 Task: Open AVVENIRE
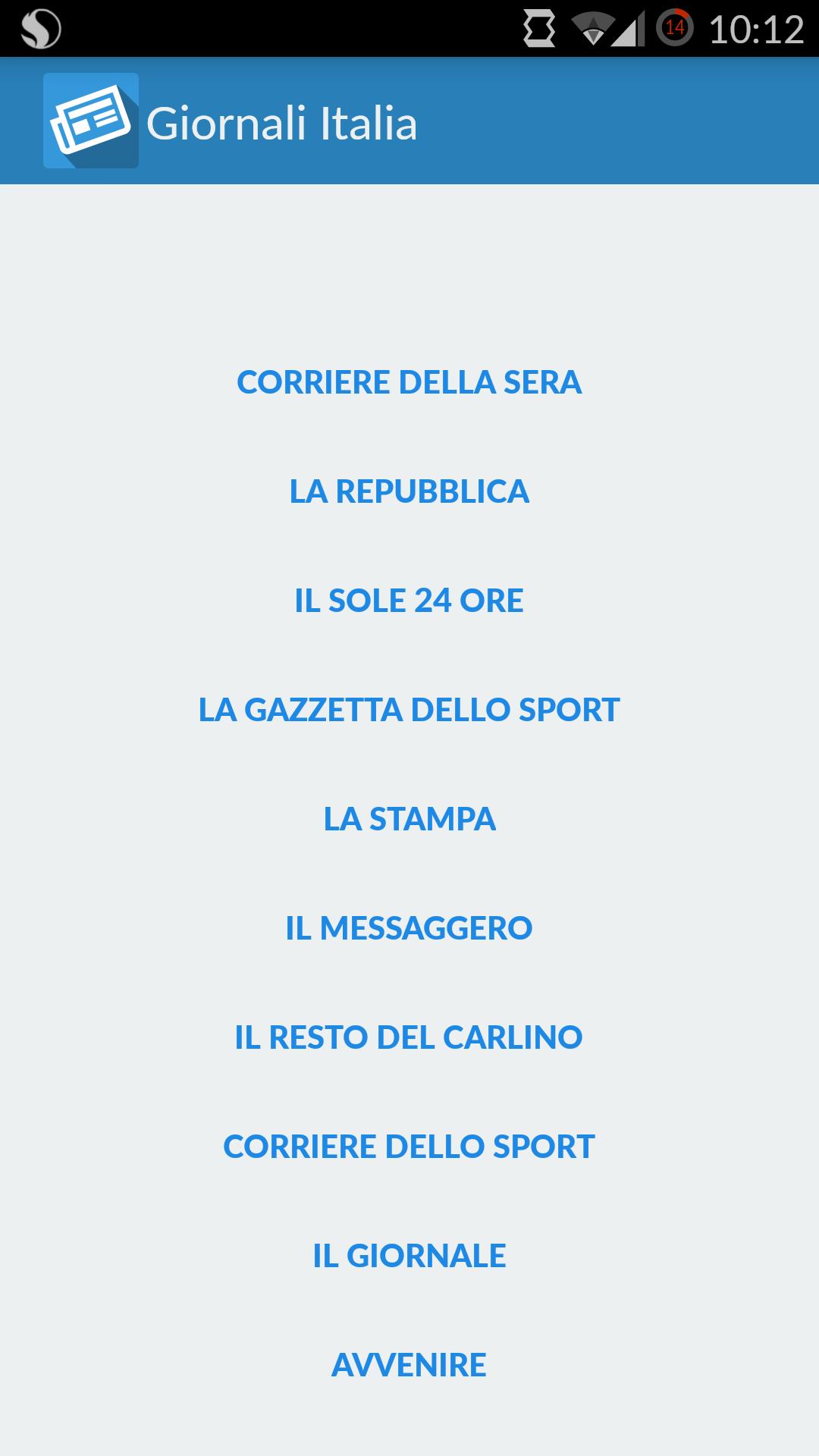[409, 1364]
